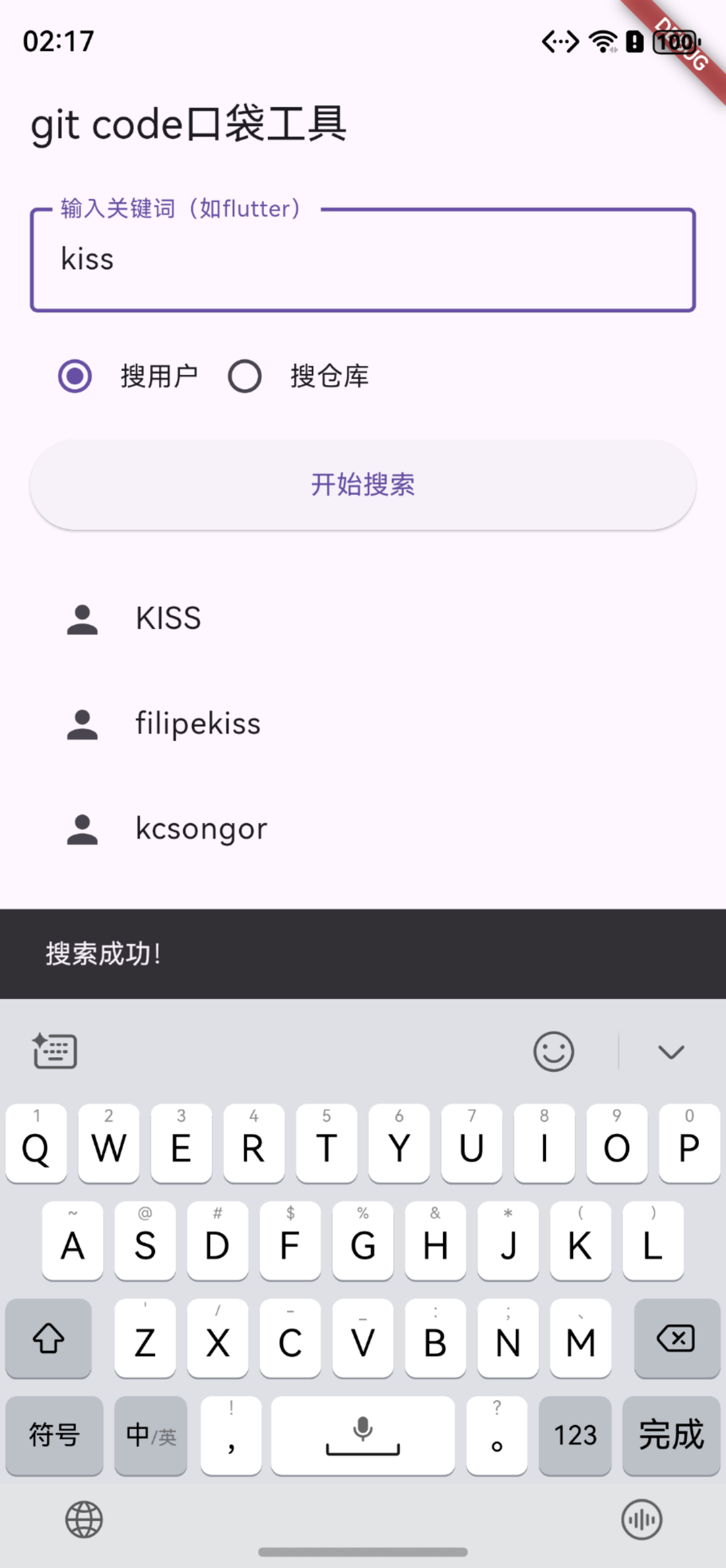The image size is (726, 1568).
Task: Tap the voice waveform icon bottom-right
Action: click(641, 1520)
